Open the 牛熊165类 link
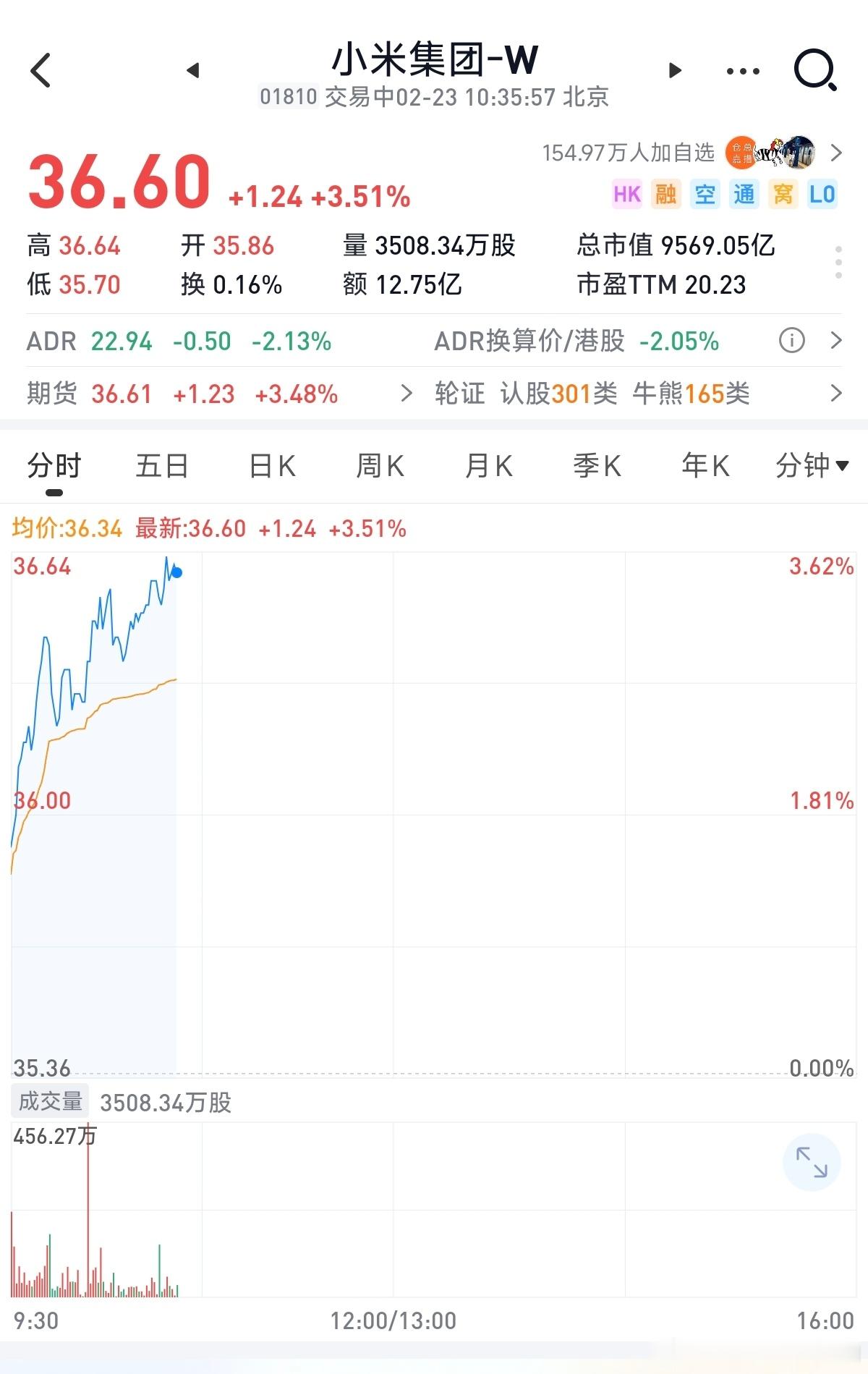Viewport: 868px width, 1374px height. pyautogui.click(x=691, y=394)
